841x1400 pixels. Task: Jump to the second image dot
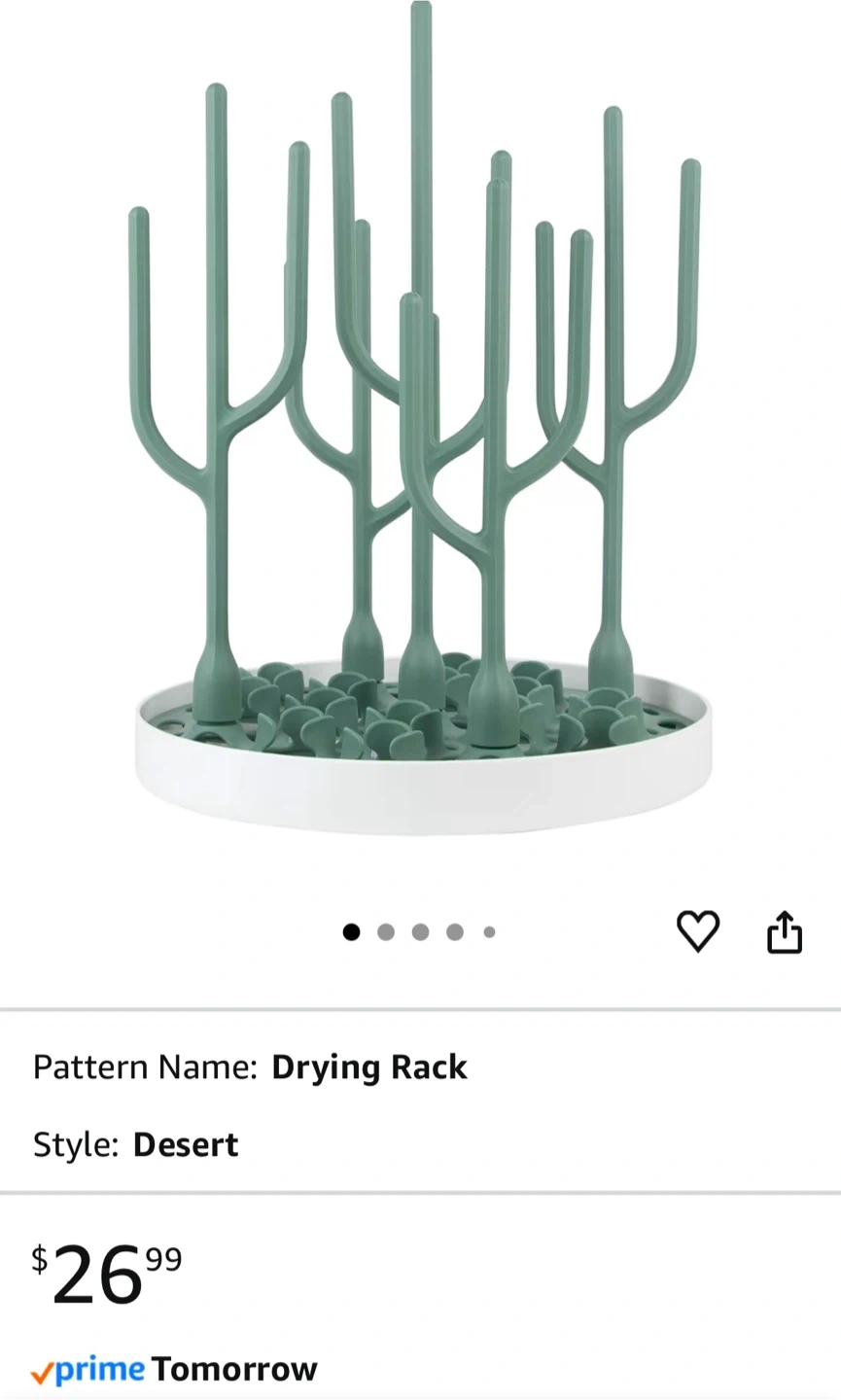[x=386, y=932]
